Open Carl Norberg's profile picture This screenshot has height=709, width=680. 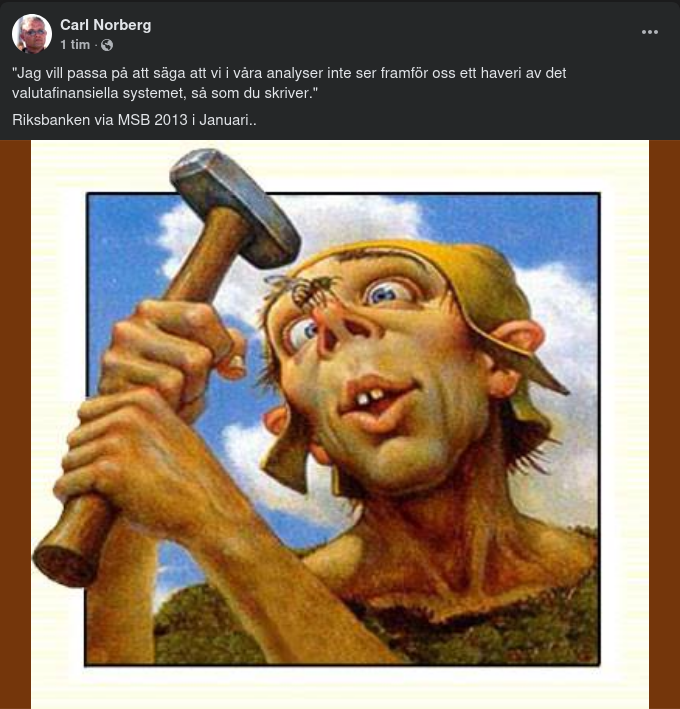pos(32,34)
